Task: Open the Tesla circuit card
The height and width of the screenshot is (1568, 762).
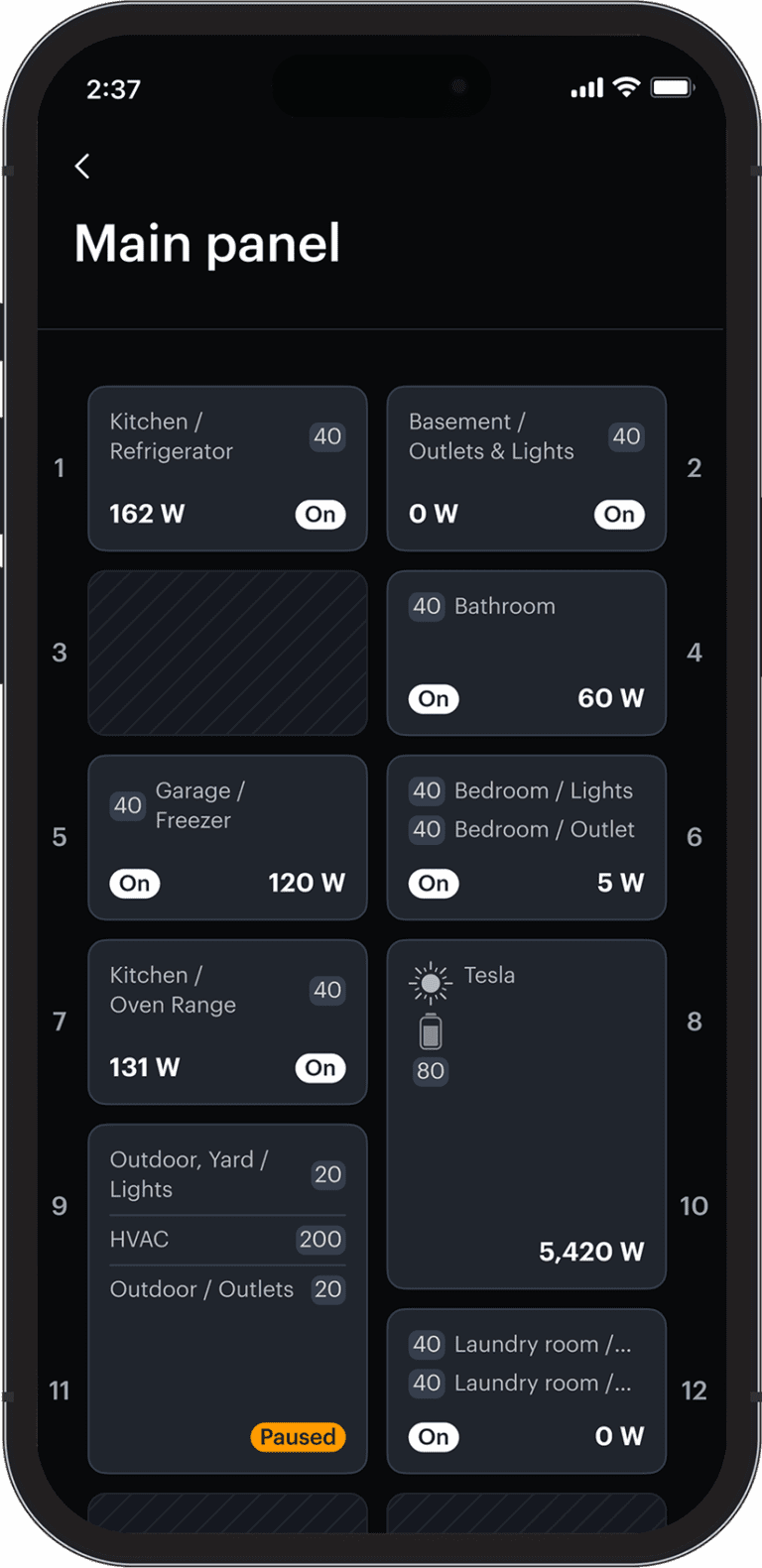Action: tap(526, 1114)
